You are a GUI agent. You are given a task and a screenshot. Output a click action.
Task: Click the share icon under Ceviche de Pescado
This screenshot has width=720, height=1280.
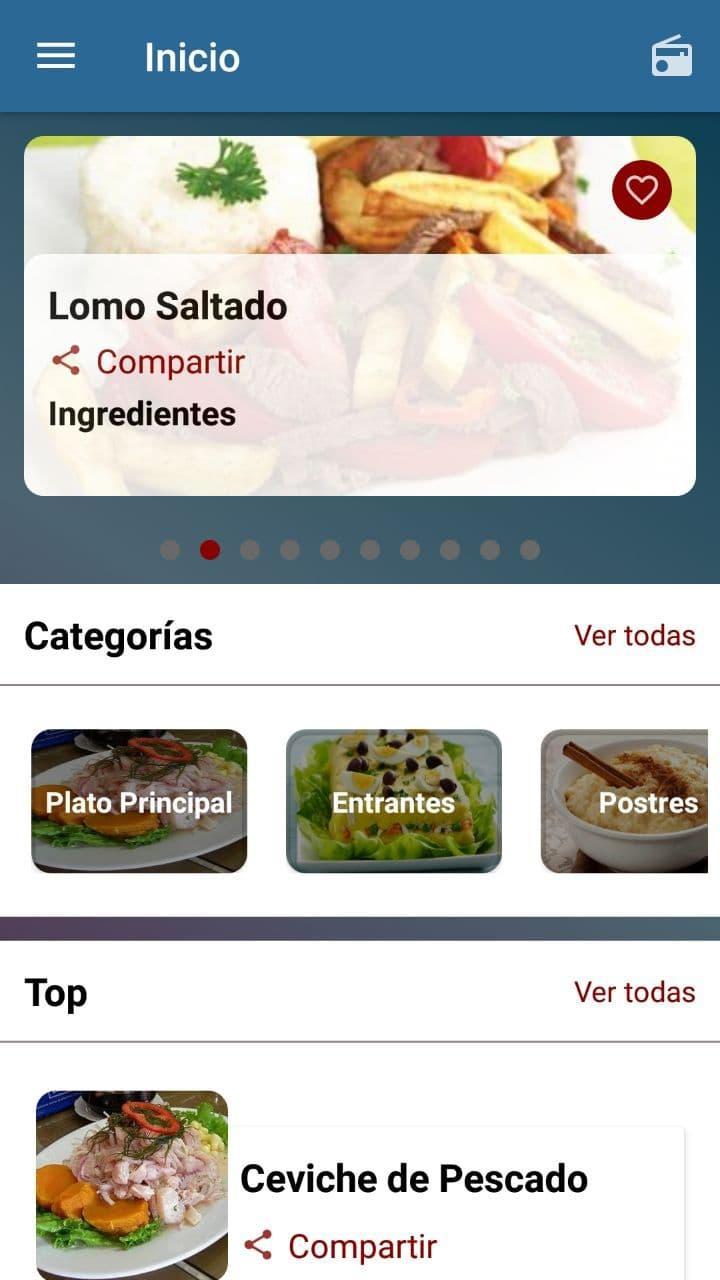[x=258, y=1246]
